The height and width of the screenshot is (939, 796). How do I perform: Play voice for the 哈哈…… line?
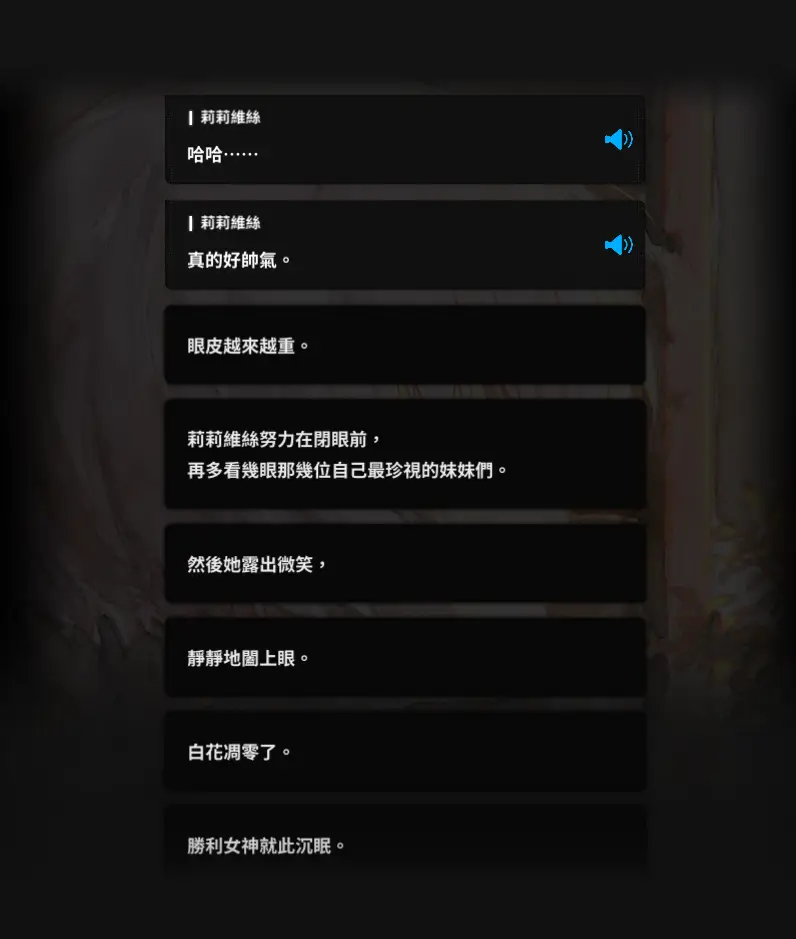[x=618, y=139]
